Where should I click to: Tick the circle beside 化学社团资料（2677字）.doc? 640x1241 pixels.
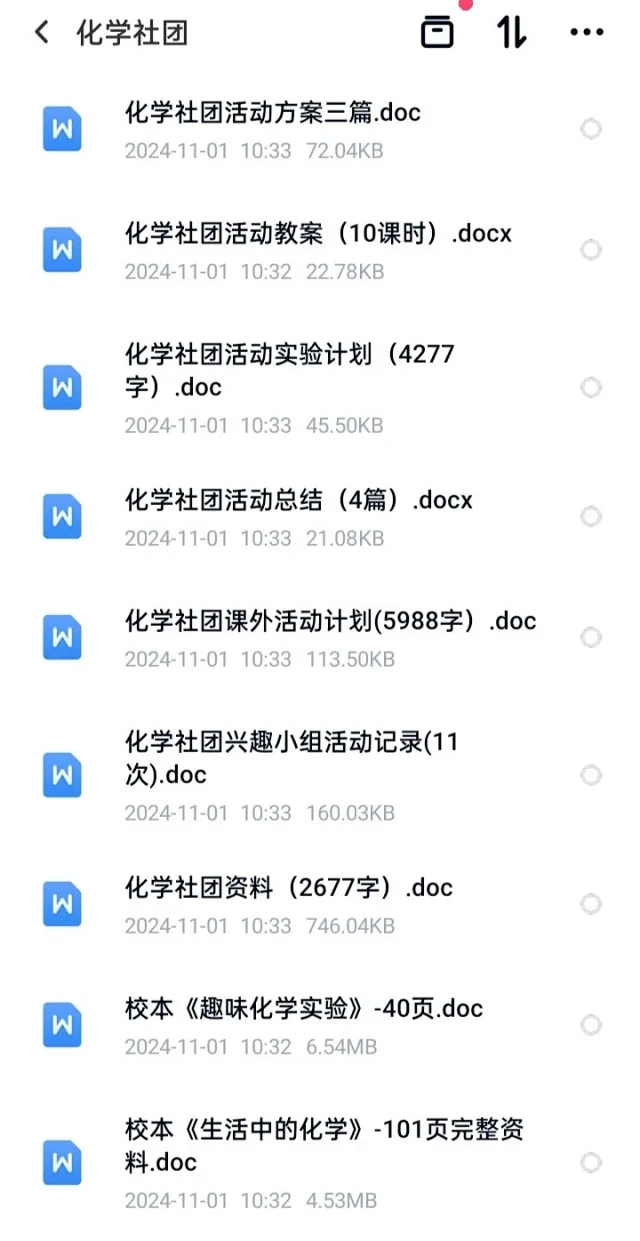pyautogui.click(x=591, y=904)
